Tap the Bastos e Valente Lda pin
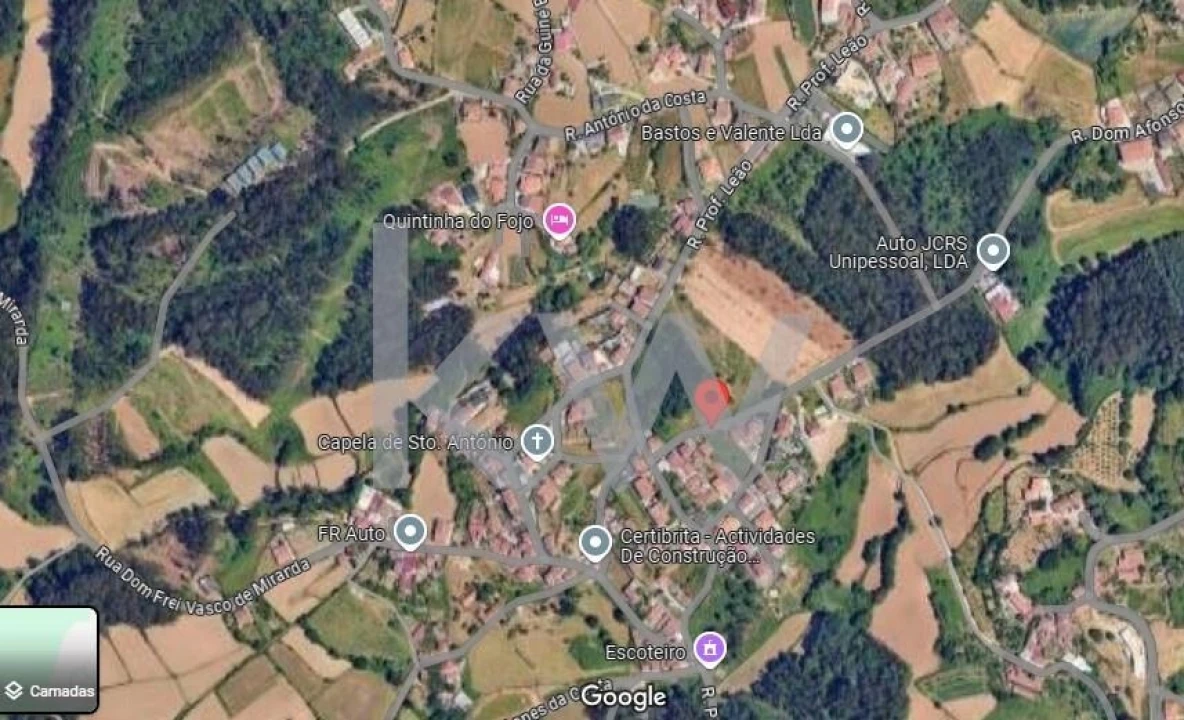 (x=847, y=130)
